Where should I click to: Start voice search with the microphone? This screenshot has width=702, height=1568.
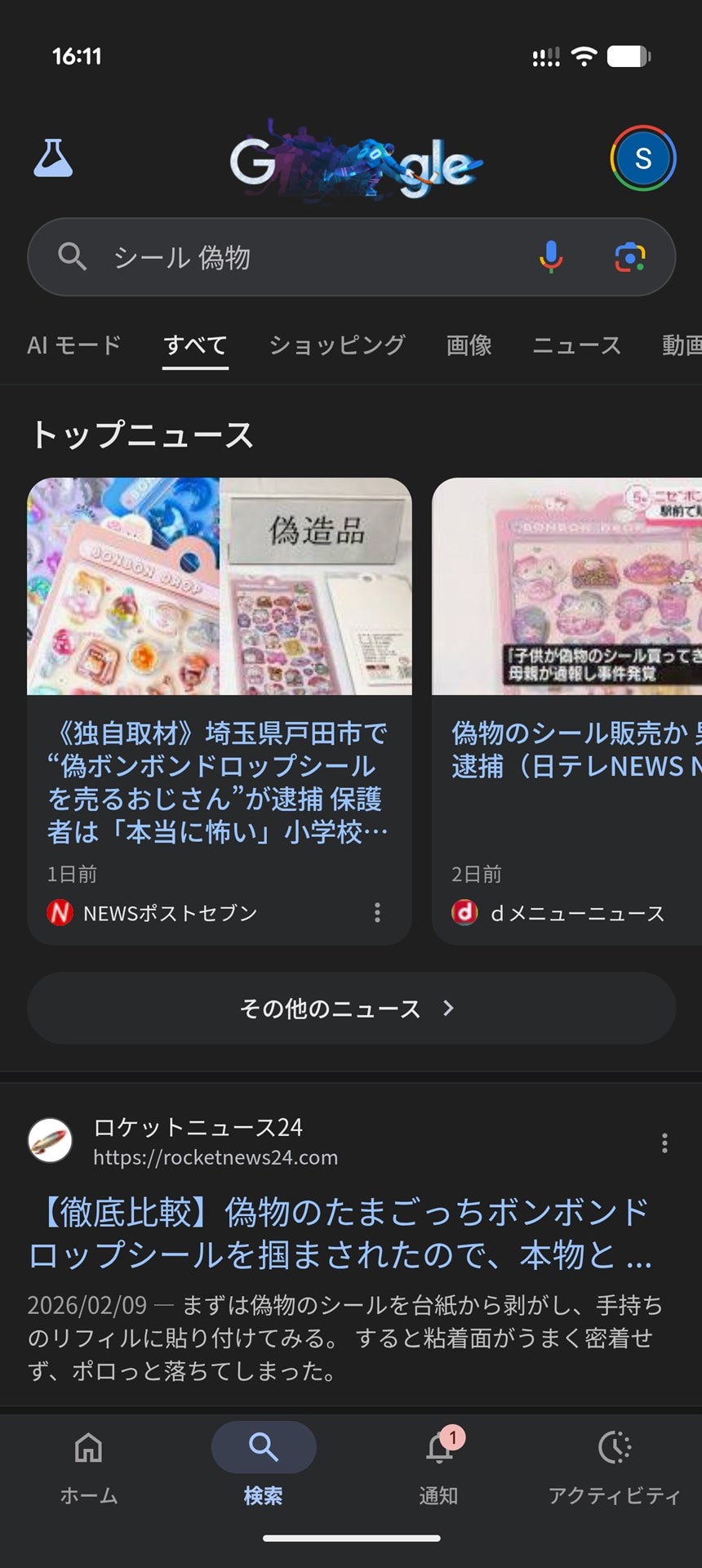pos(551,257)
